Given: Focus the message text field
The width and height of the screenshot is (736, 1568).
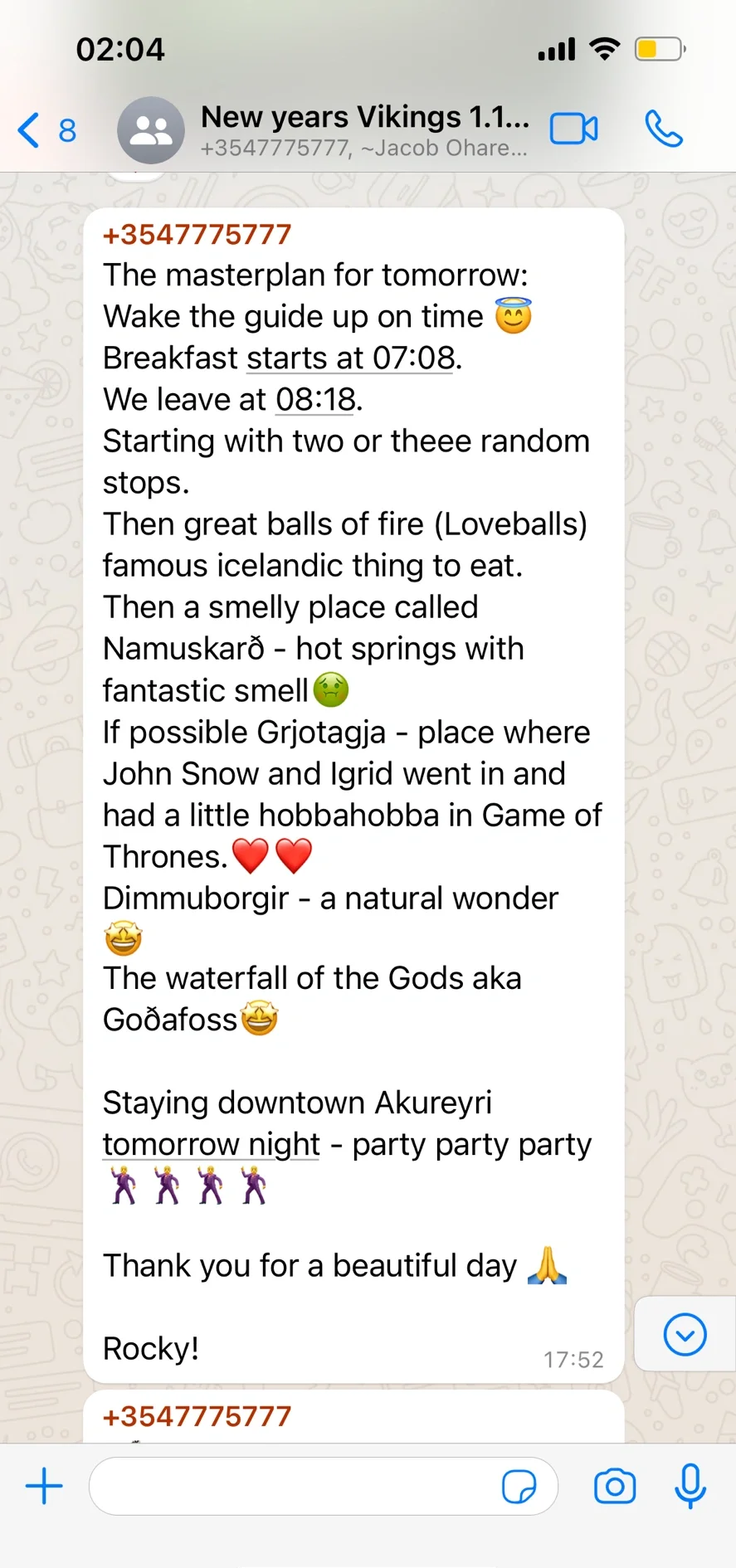Looking at the screenshot, I should pos(290,1486).
